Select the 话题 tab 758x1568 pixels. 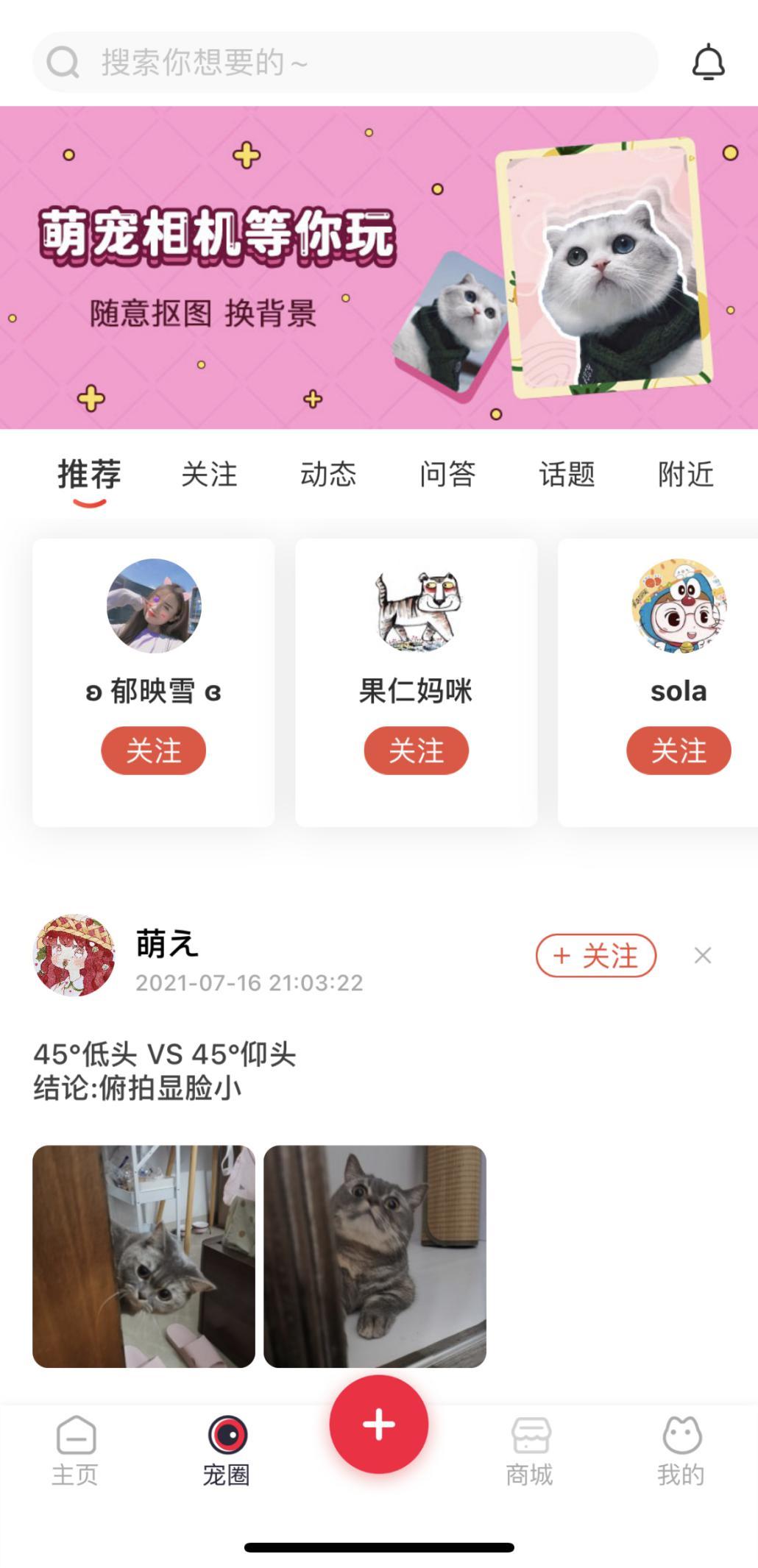(567, 475)
